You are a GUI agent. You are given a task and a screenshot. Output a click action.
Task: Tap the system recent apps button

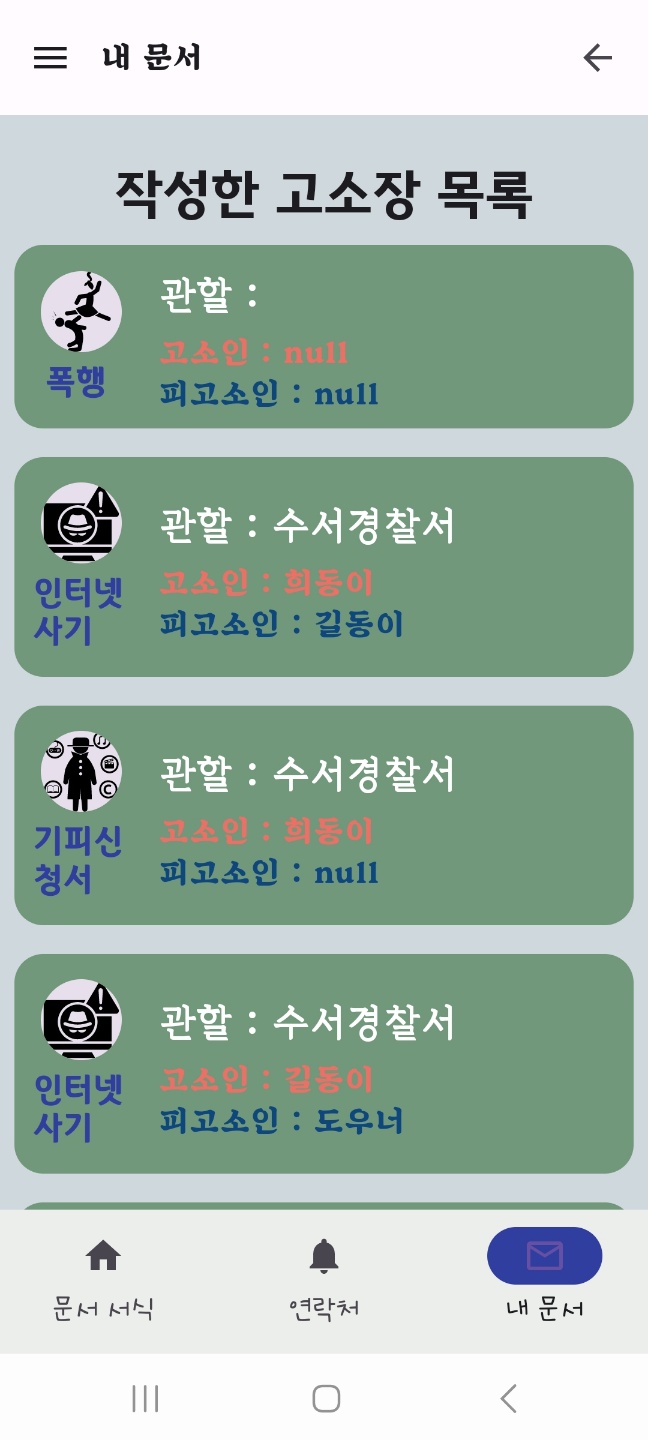pyautogui.click(x=145, y=1398)
